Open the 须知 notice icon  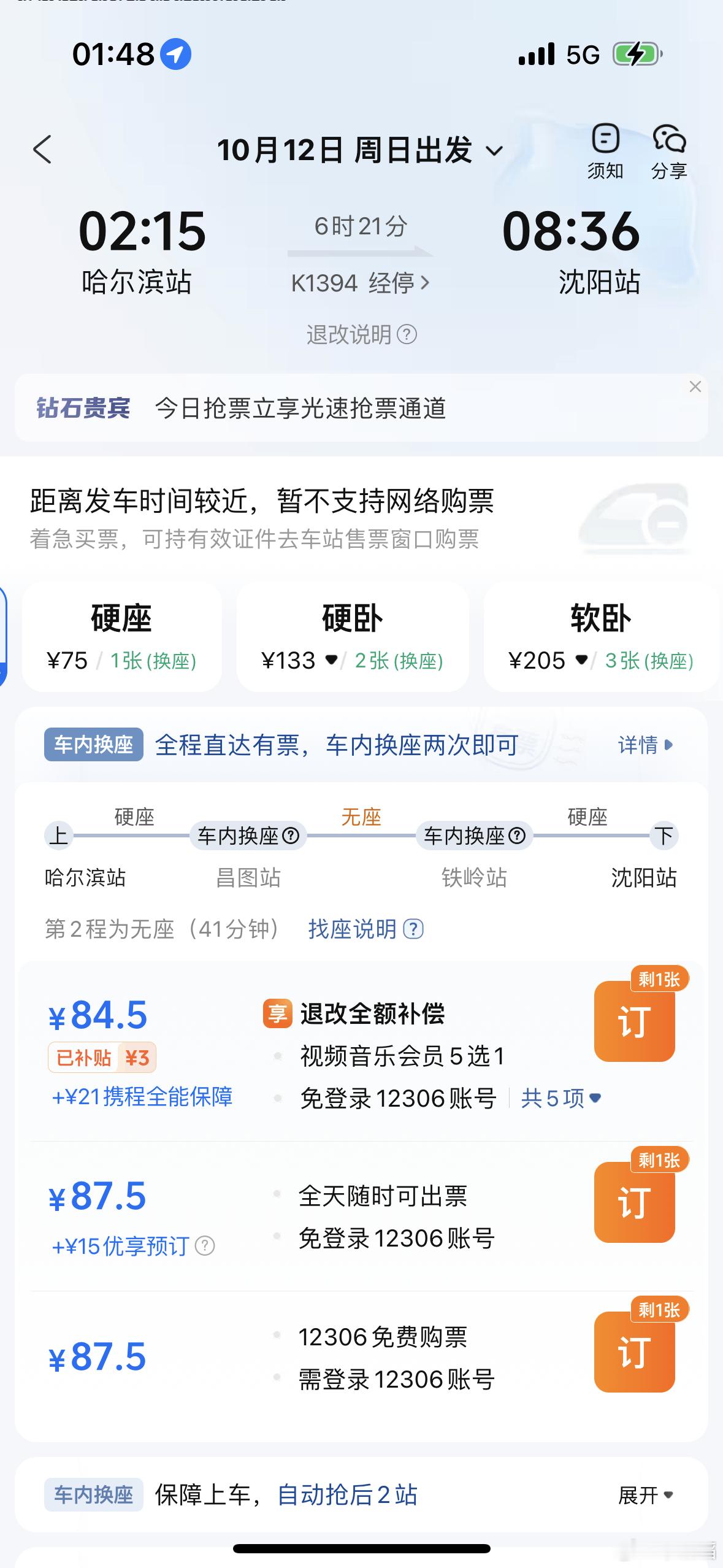605,151
